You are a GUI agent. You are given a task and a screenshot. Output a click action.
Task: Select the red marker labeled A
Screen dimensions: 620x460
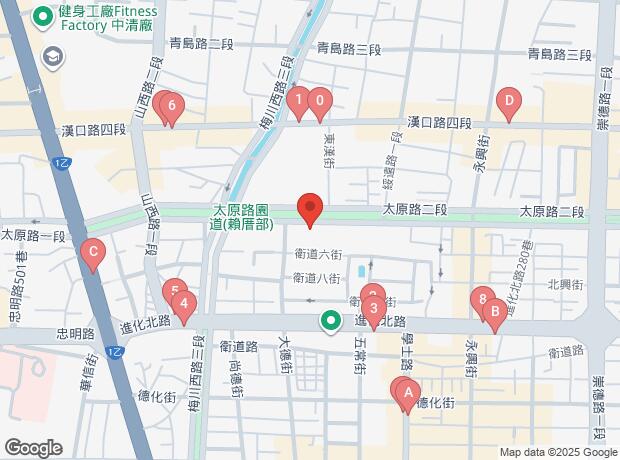click(408, 393)
